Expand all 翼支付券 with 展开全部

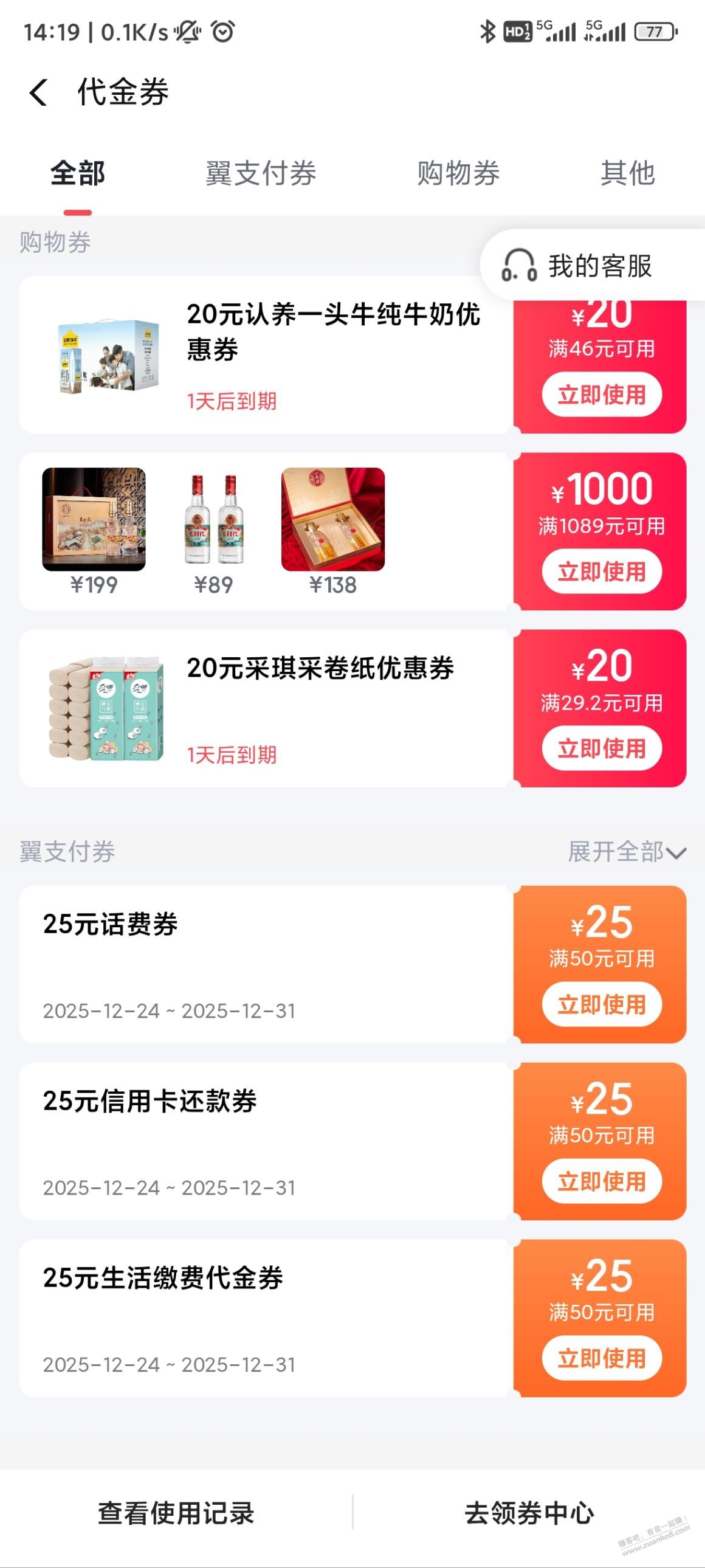[627, 852]
